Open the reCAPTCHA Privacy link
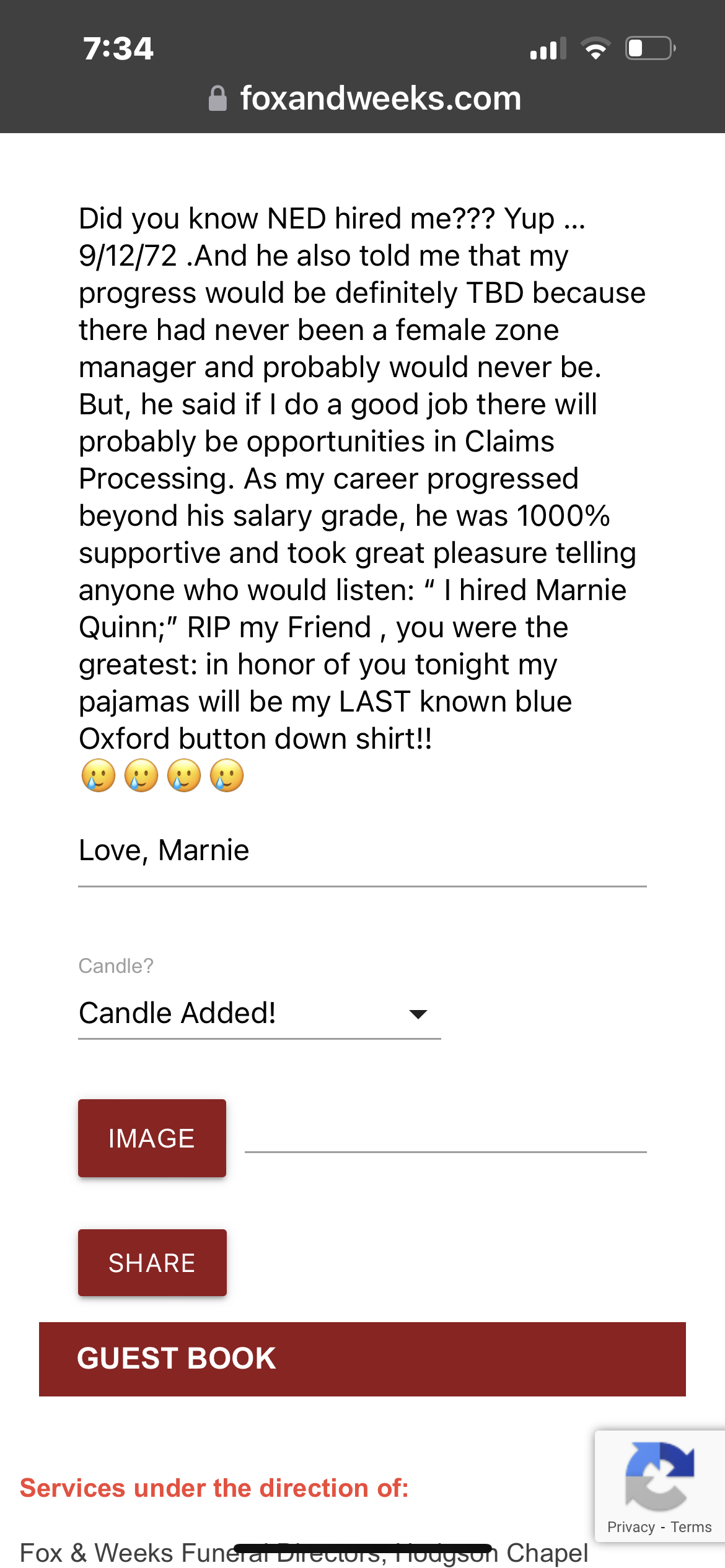The image size is (725, 1568). tap(631, 1527)
